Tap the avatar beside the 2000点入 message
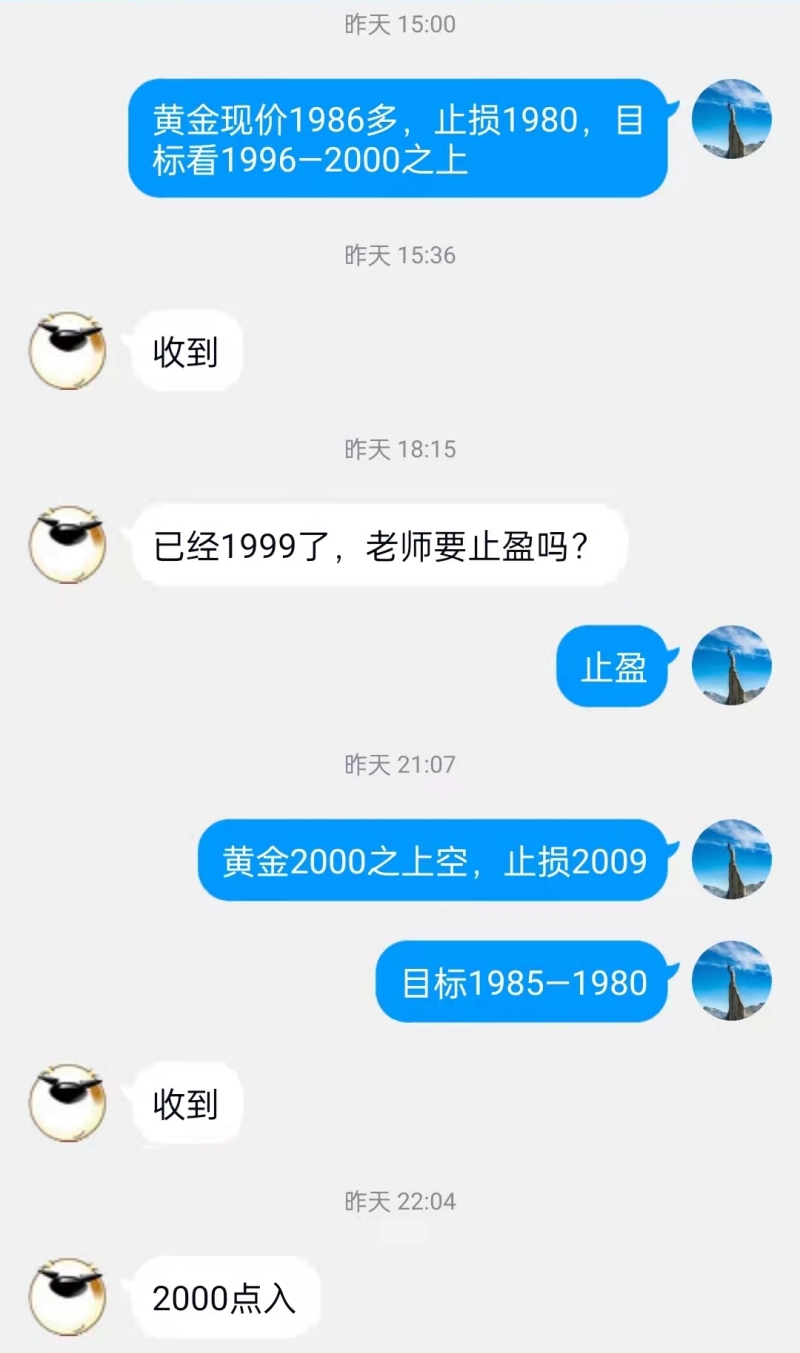 point(67,1297)
